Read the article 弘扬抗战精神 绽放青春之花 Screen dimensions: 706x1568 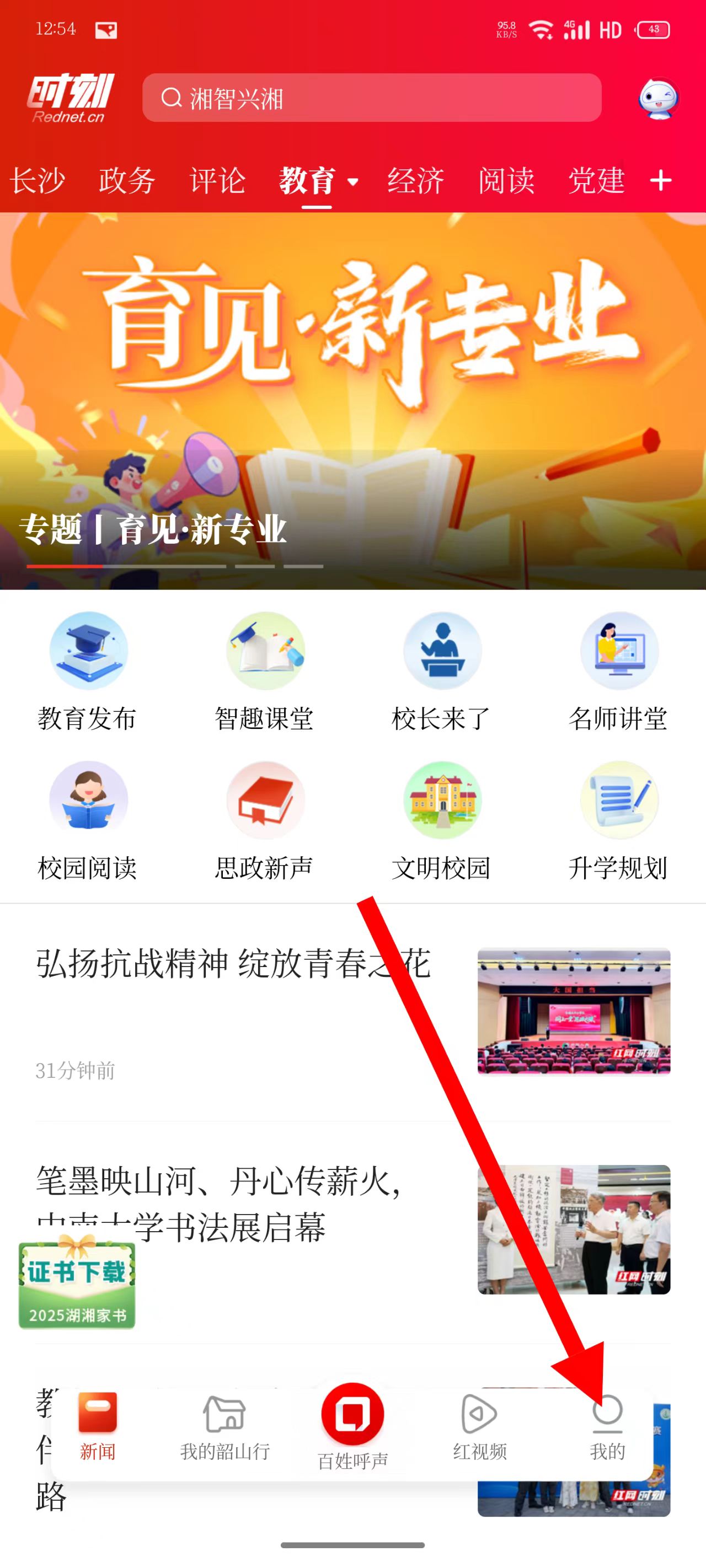(x=233, y=964)
